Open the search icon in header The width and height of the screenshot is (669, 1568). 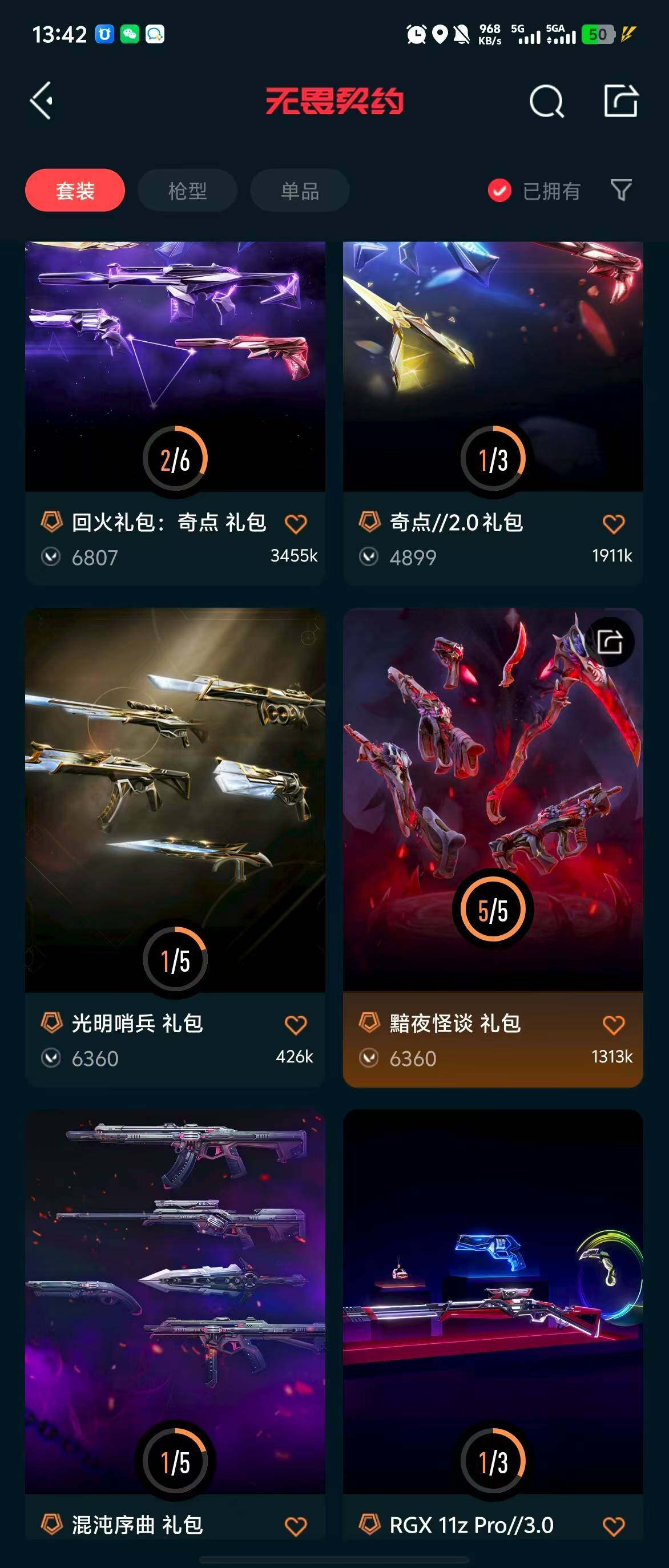546,101
